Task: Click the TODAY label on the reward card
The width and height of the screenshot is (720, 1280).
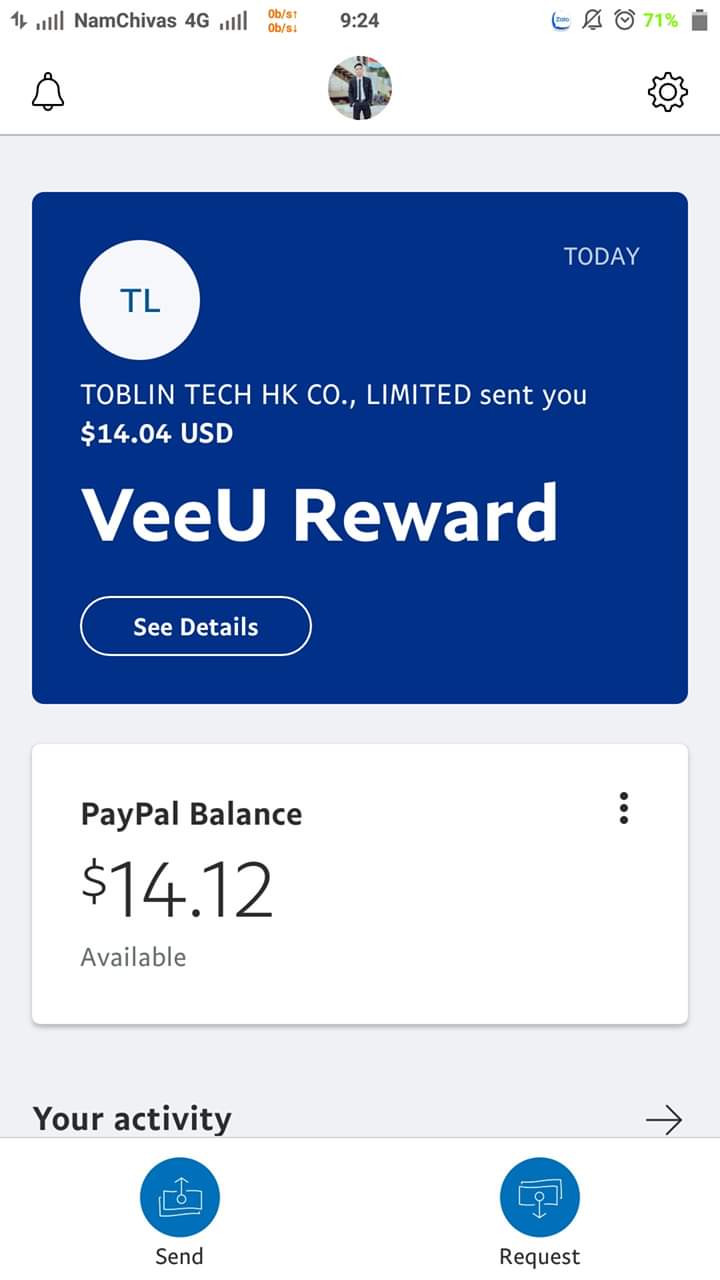Action: pos(600,256)
